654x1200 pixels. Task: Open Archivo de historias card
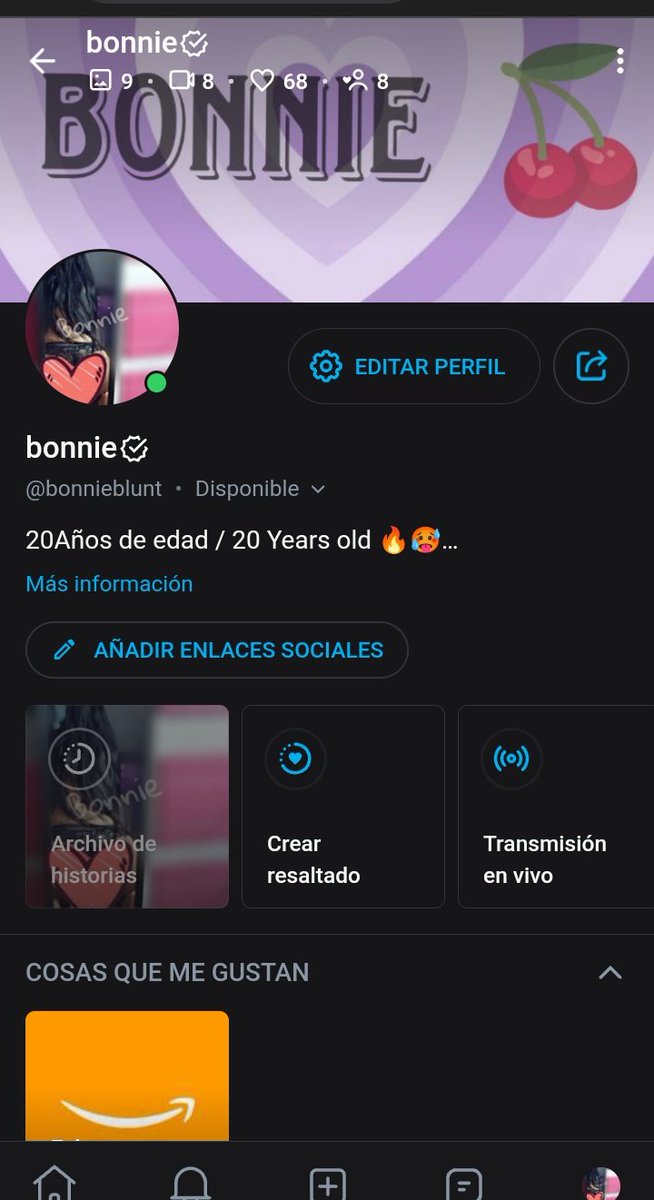(x=127, y=806)
